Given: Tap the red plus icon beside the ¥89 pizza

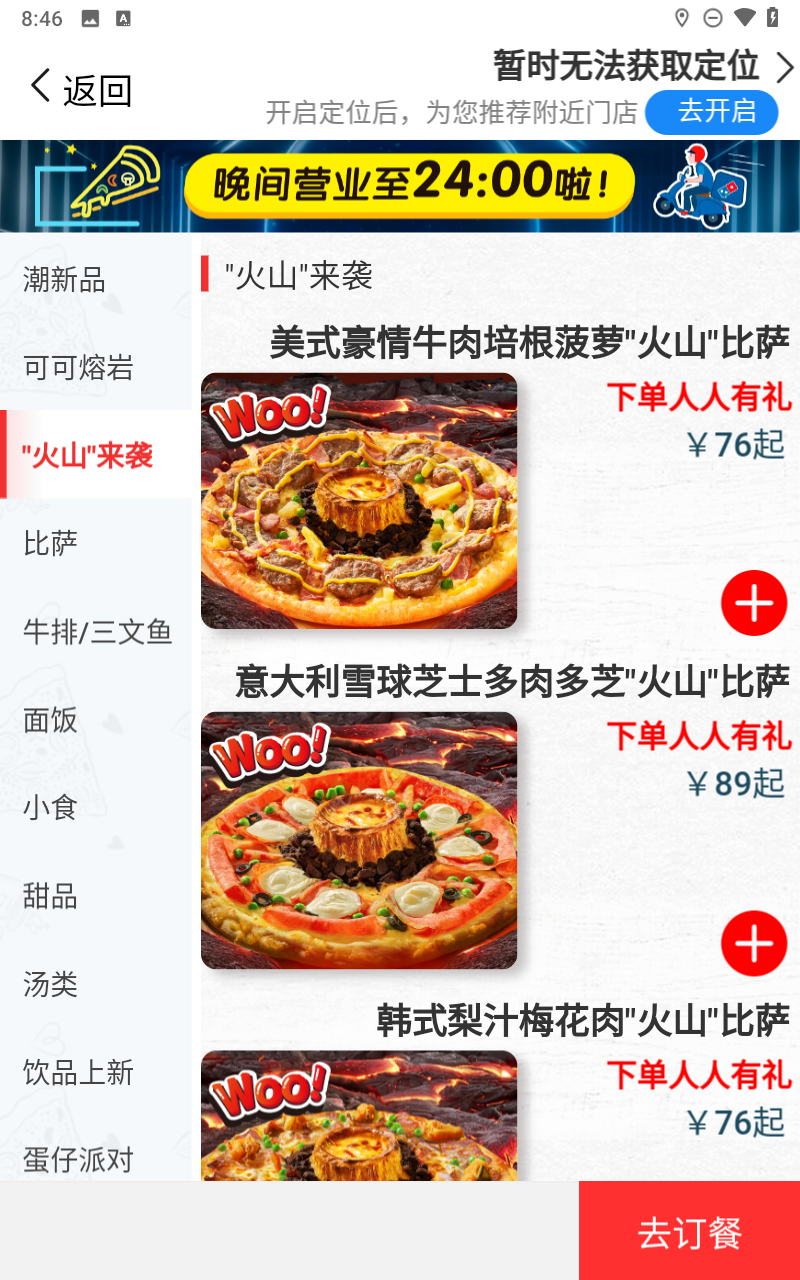Looking at the screenshot, I should 754,943.
